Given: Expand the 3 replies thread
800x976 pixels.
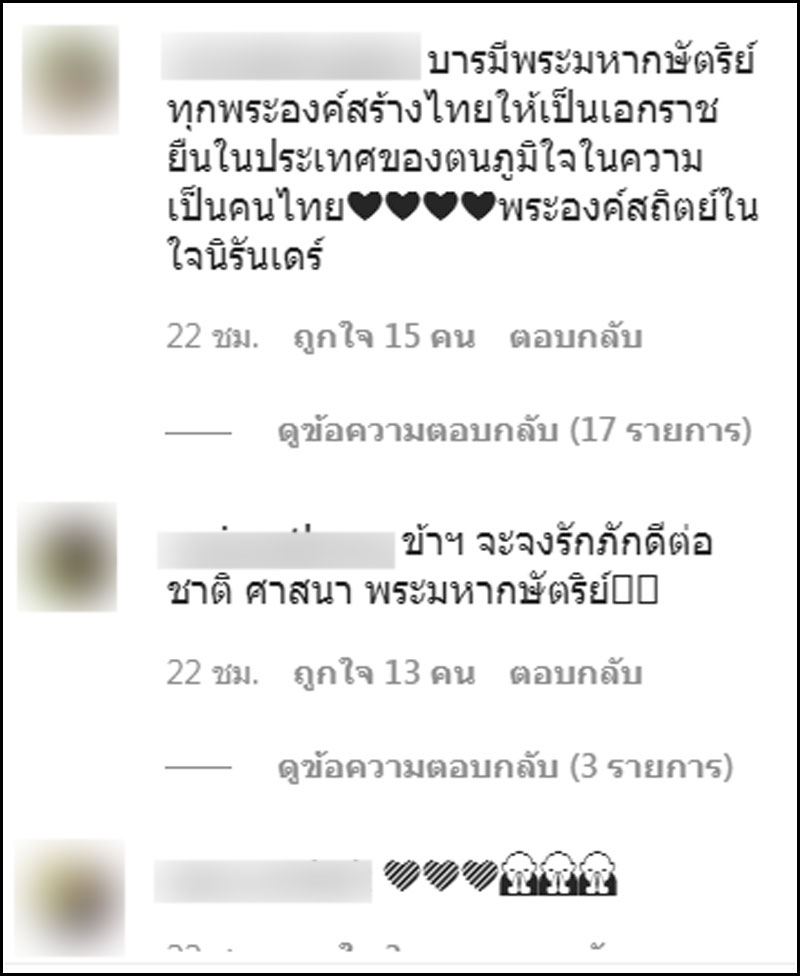Looking at the screenshot, I should (505, 768).
